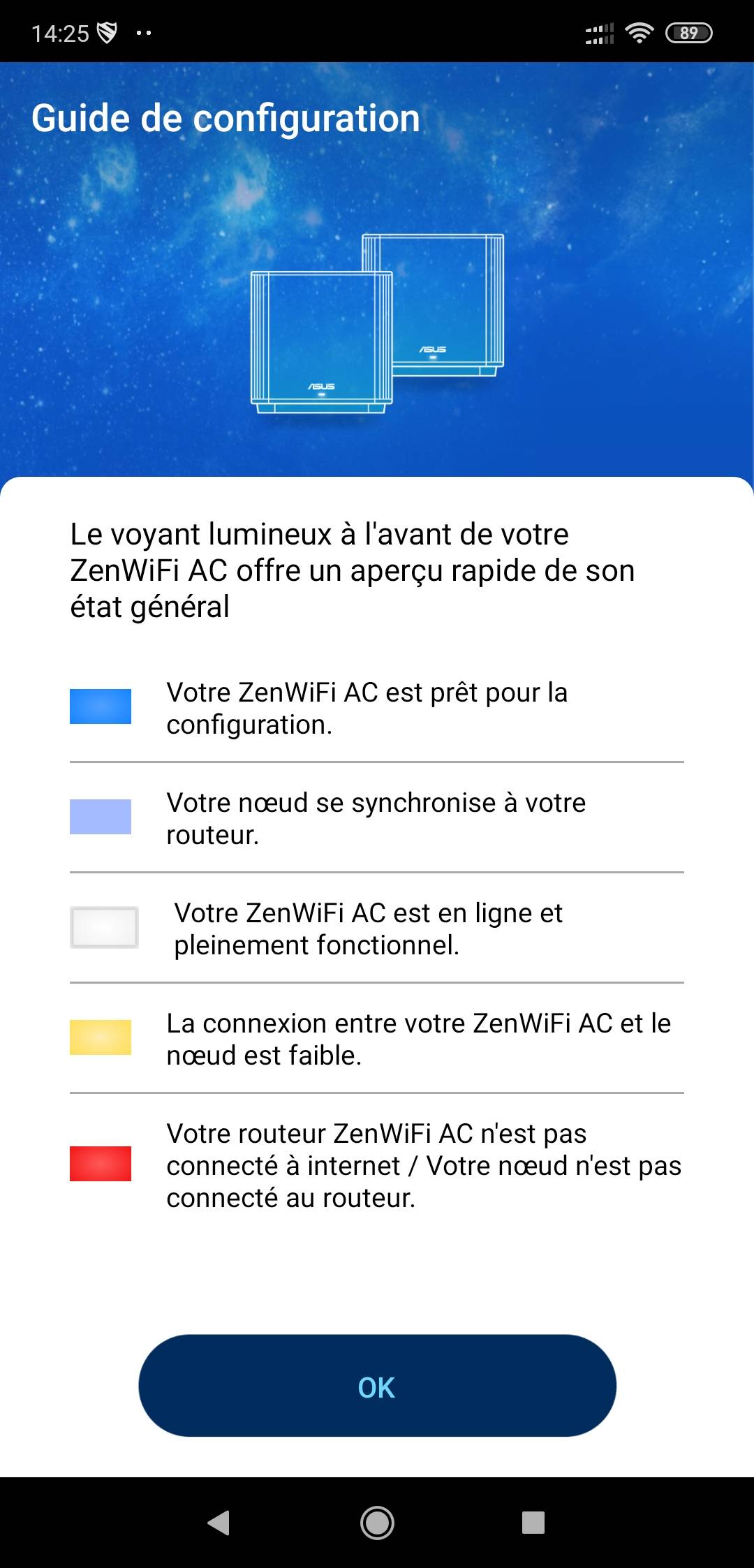
Task: Open the recent apps view
Action: pos(533,1523)
